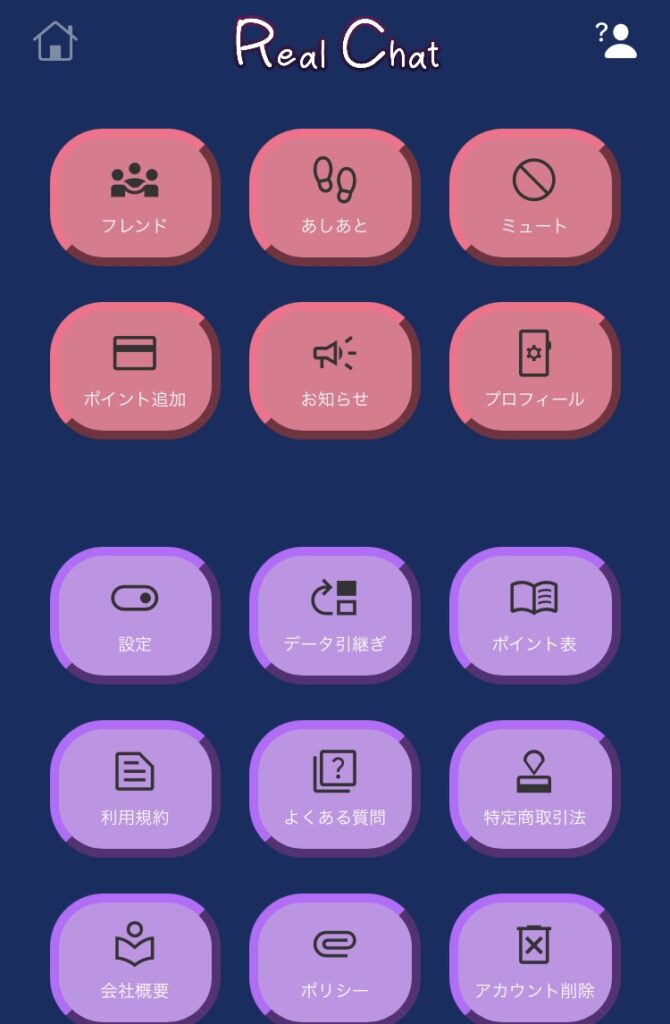670x1024 pixels.
Task: Go to the home screen icon
Action: [55, 42]
